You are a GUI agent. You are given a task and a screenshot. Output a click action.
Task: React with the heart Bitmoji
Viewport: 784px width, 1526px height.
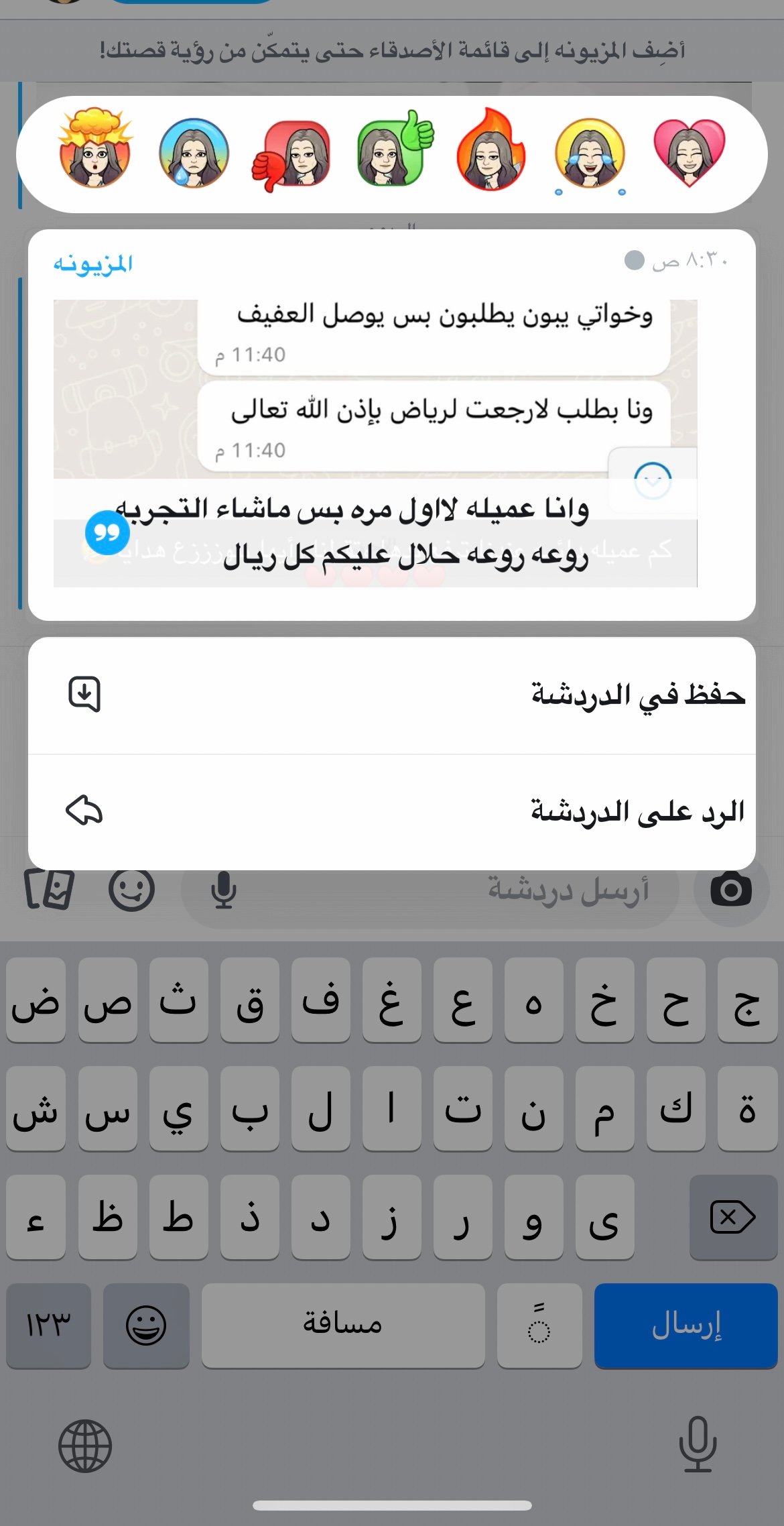click(689, 154)
